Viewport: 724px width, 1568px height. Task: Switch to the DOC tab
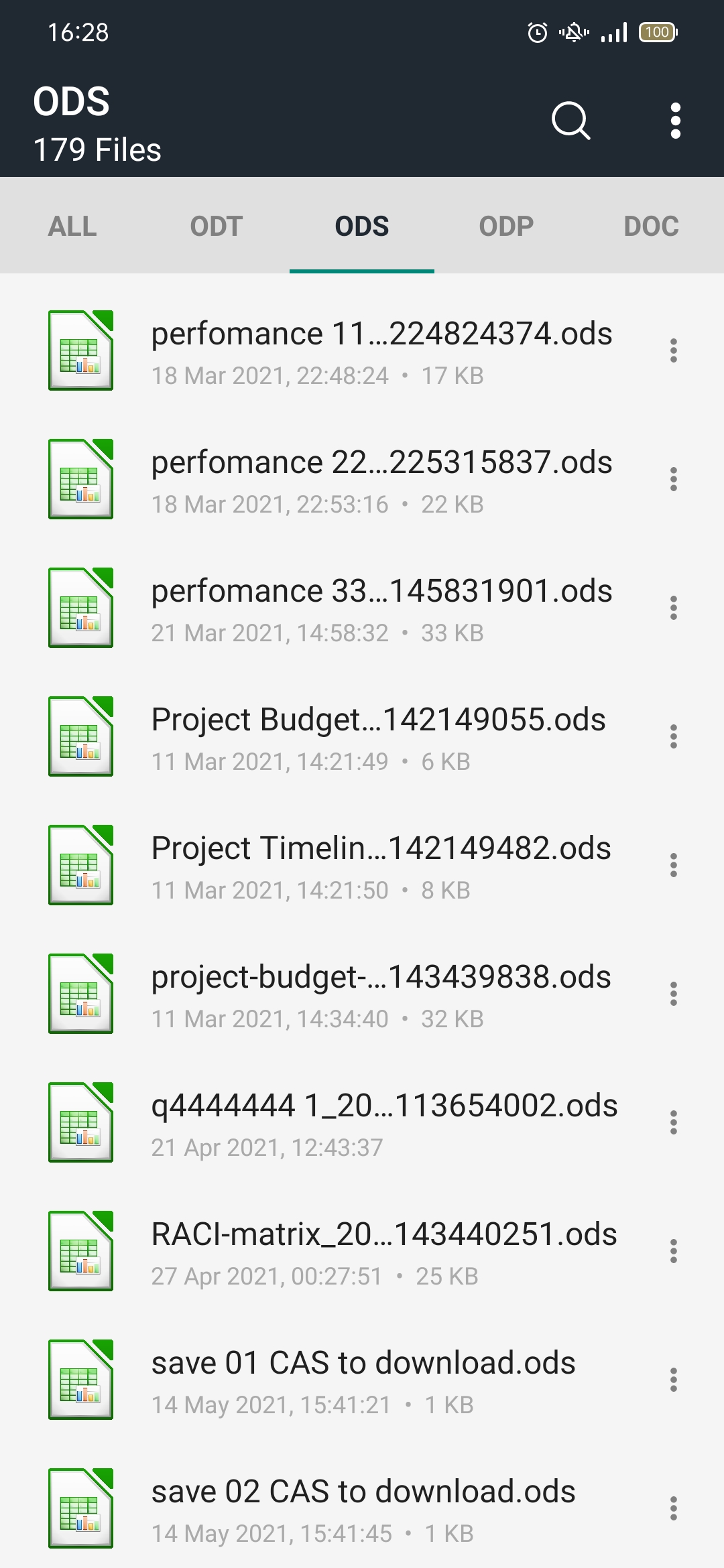(651, 226)
